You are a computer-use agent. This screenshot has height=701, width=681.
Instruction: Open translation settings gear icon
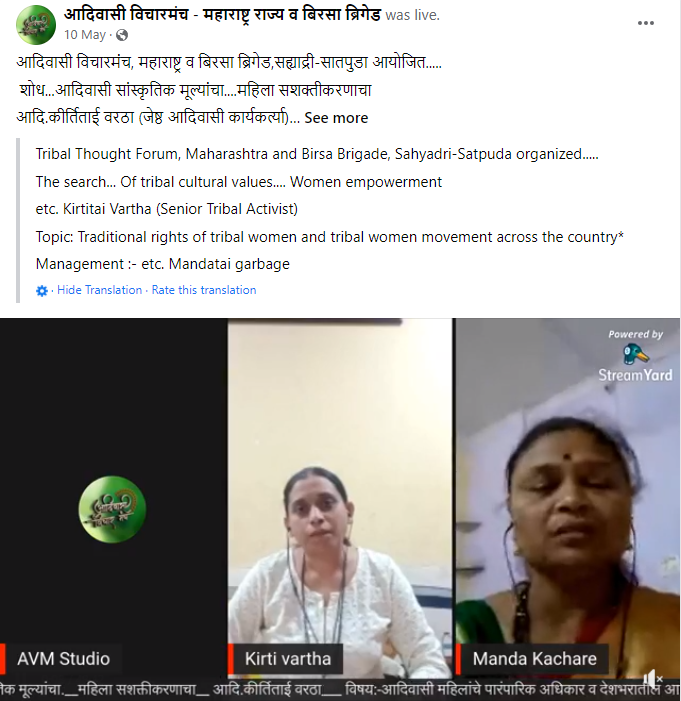[x=42, y=291]
